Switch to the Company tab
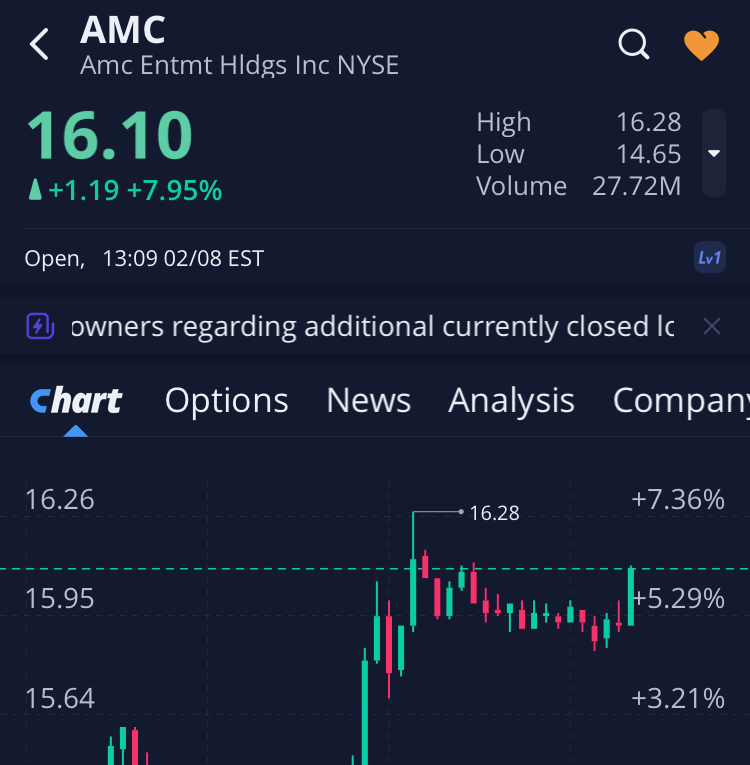The image size is (750, 765). click(x=680, y=401)
